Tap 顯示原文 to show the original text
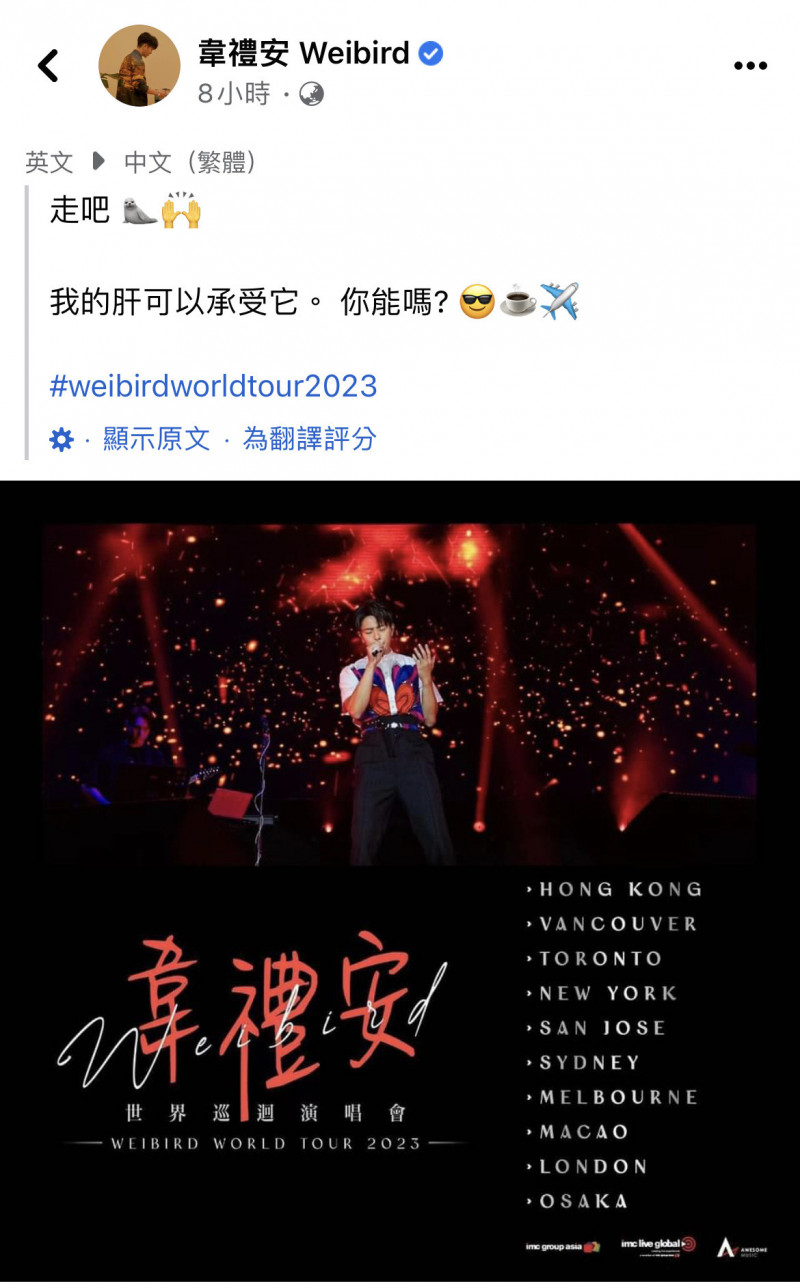 click(x=156, y=438)
